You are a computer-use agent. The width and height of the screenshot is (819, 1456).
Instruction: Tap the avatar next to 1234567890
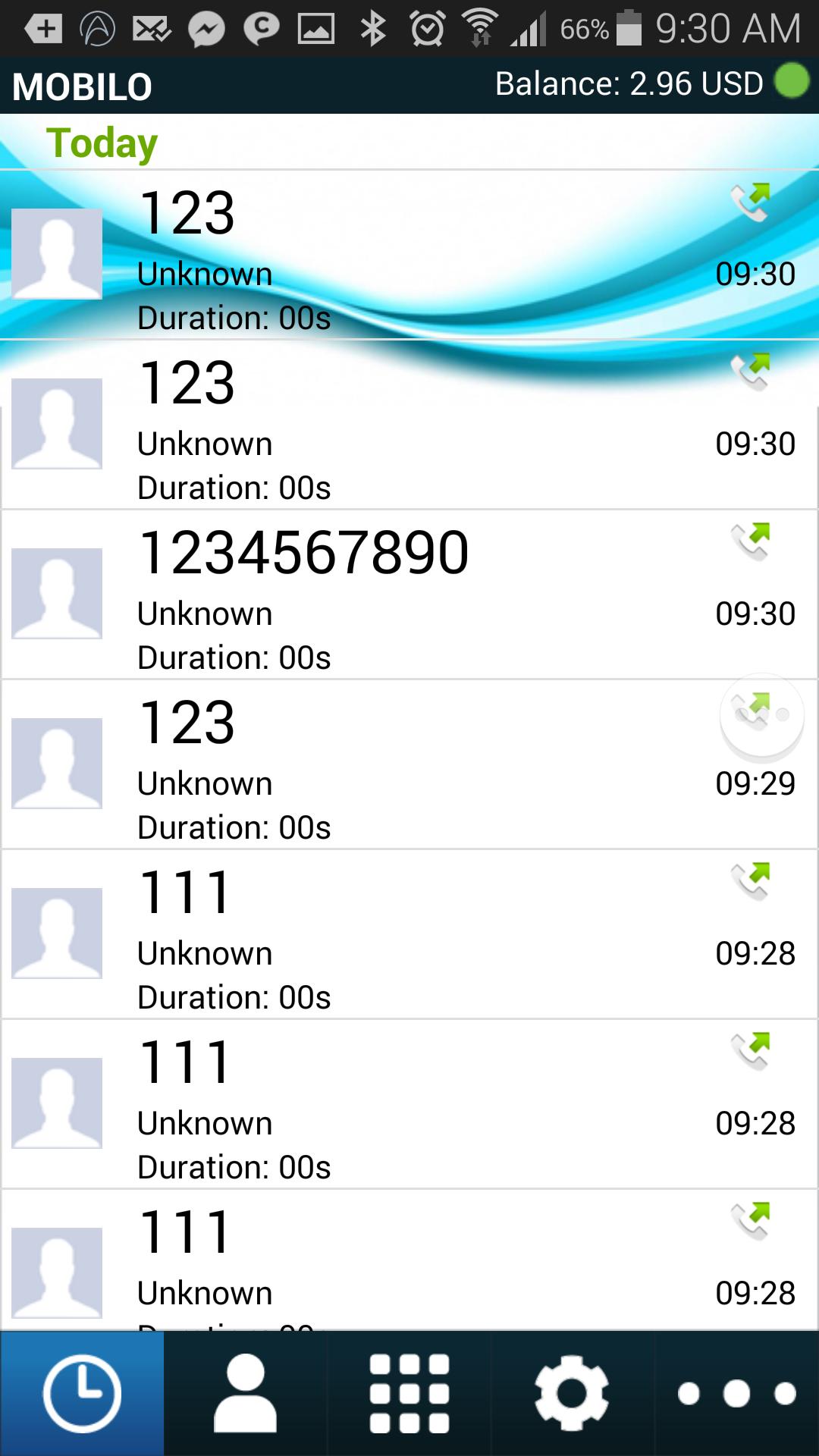(x=57, y=594)
